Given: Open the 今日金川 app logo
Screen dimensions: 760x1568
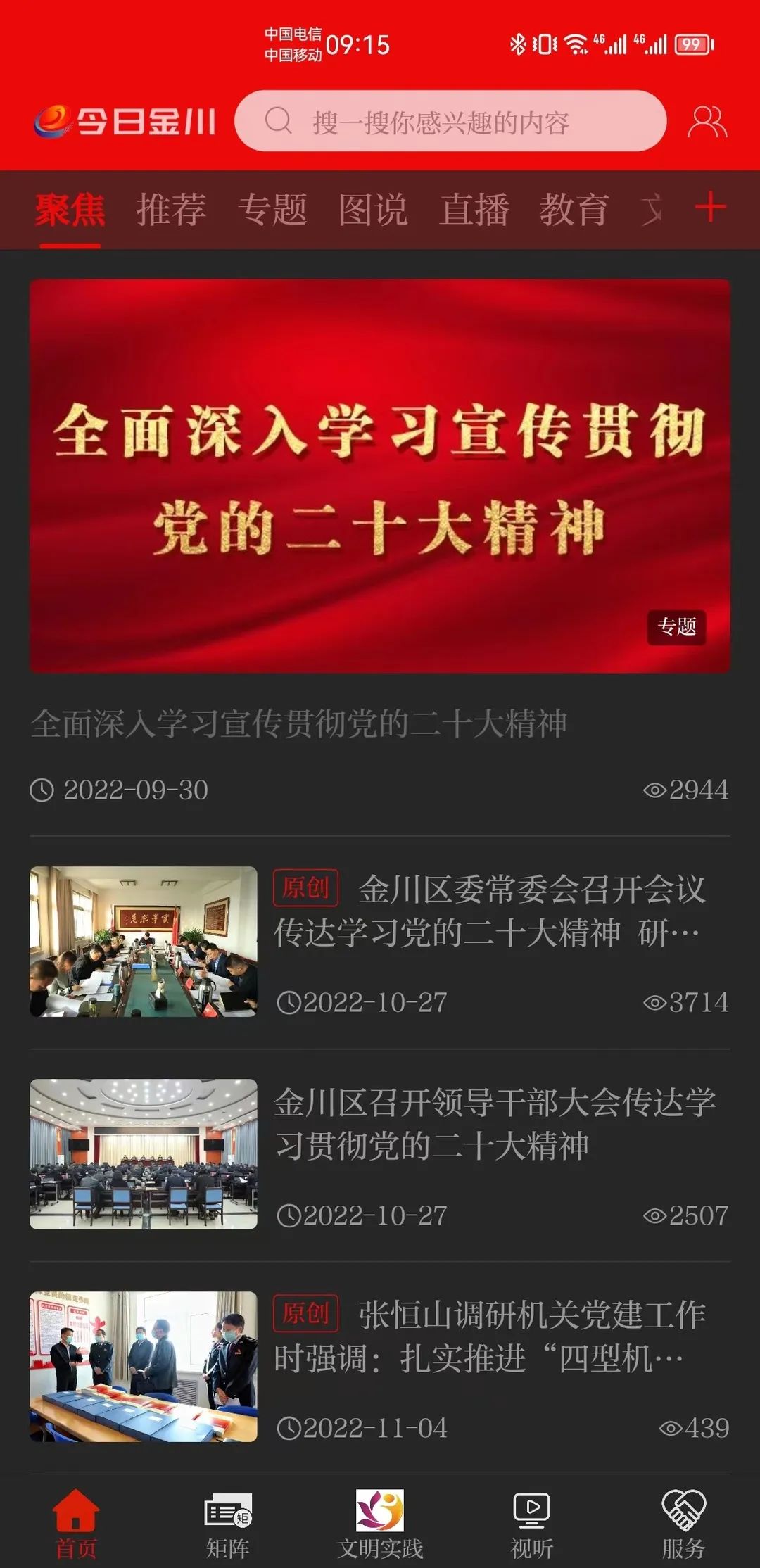Looking at the screenshot, I should (x=127, y=120).
